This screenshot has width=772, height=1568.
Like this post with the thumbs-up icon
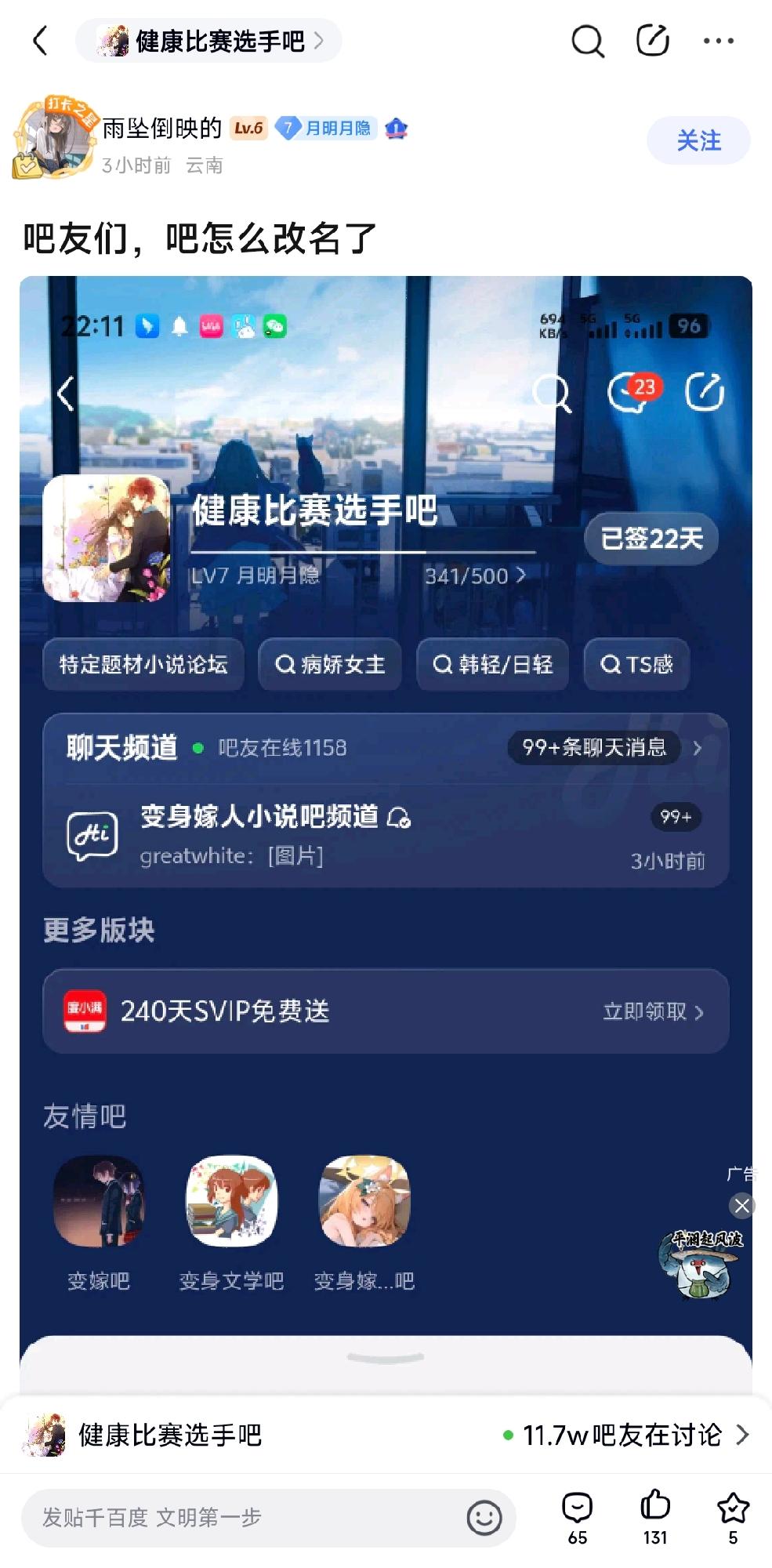click(x=655, y=1518)
